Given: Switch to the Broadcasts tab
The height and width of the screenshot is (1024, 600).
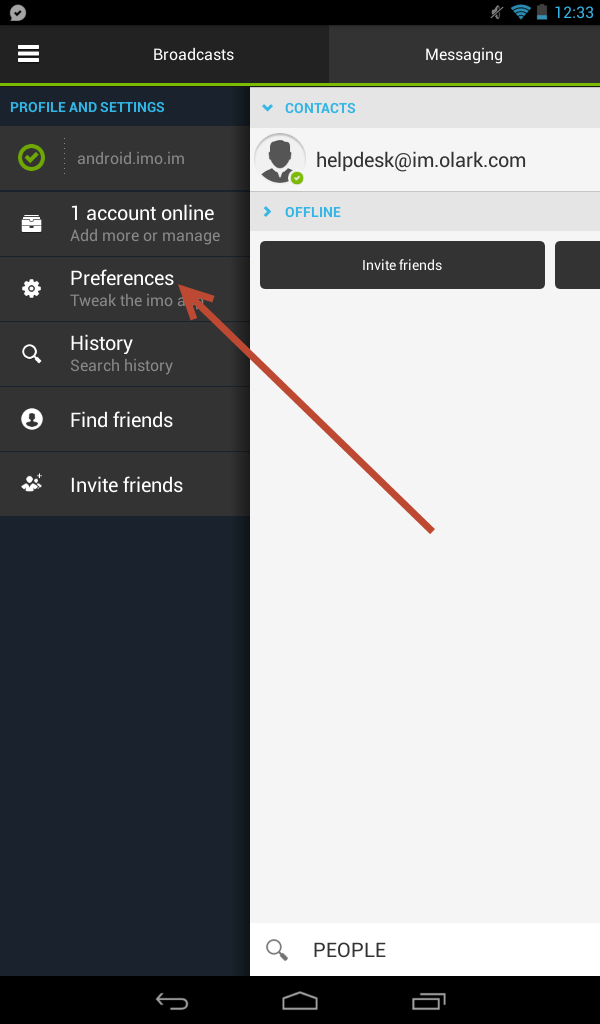Looking at the screenshot, I should click(x=193, y=55).
